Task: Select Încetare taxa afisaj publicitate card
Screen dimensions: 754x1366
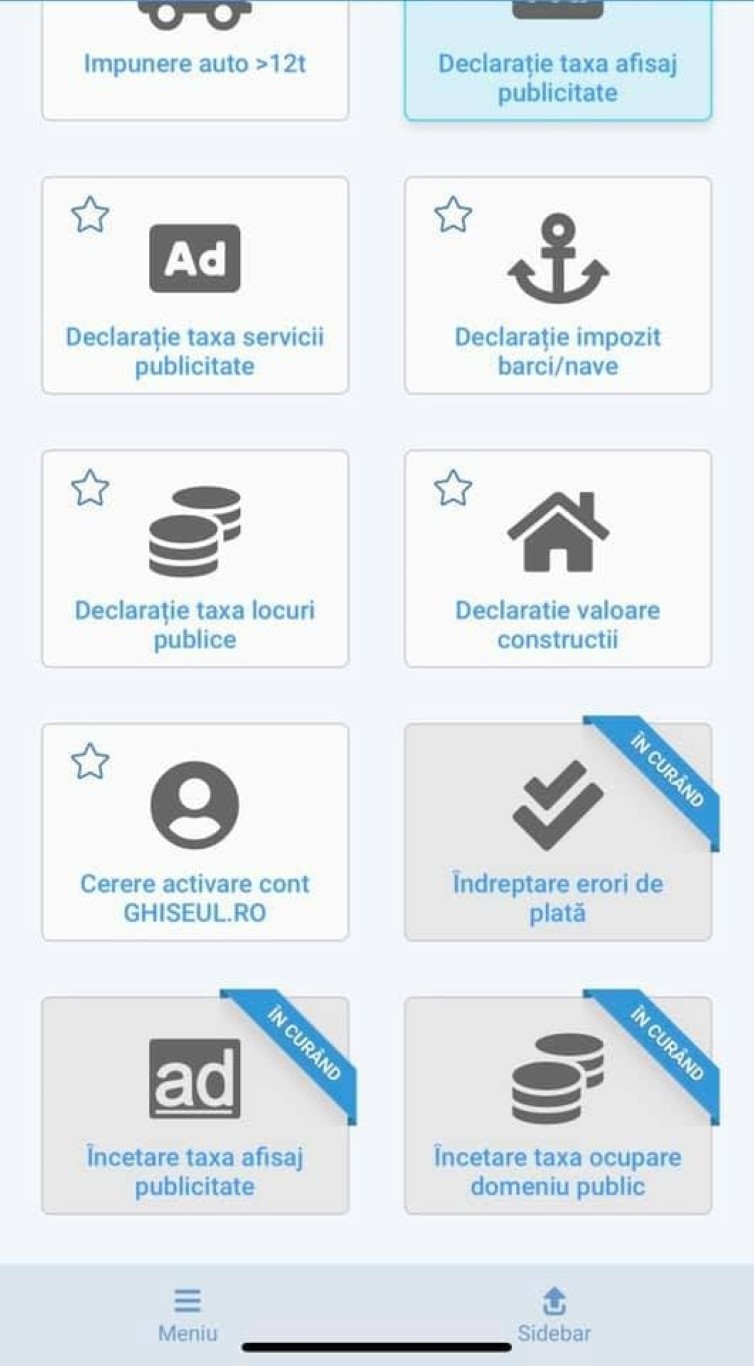Action: (x=195, y=1105)
